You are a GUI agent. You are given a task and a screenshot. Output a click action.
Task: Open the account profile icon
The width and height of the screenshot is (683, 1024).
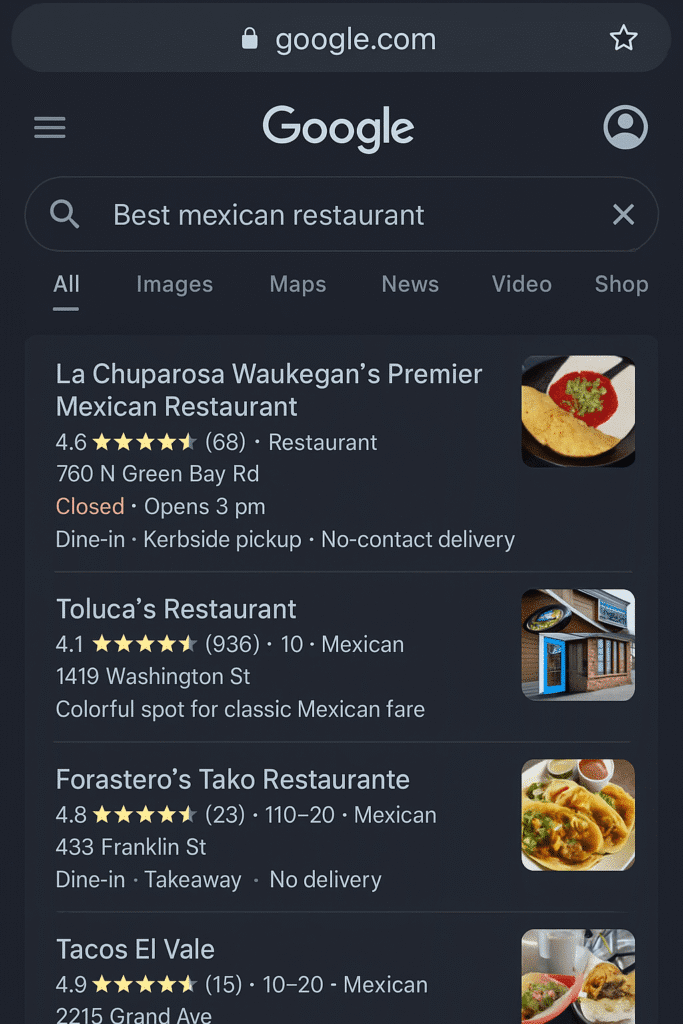(x=625, y=128)
